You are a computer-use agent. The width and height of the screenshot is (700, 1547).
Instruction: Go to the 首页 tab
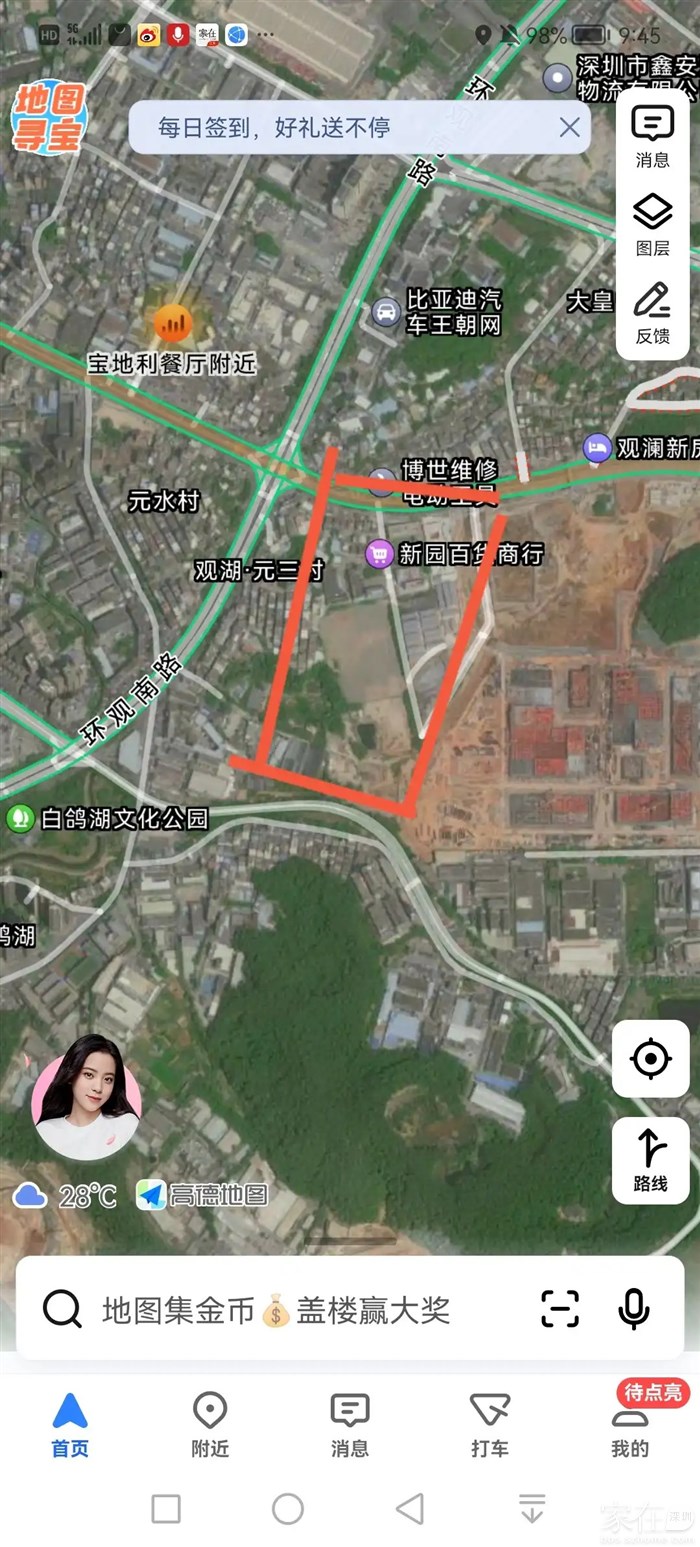tap(70, 1425)
